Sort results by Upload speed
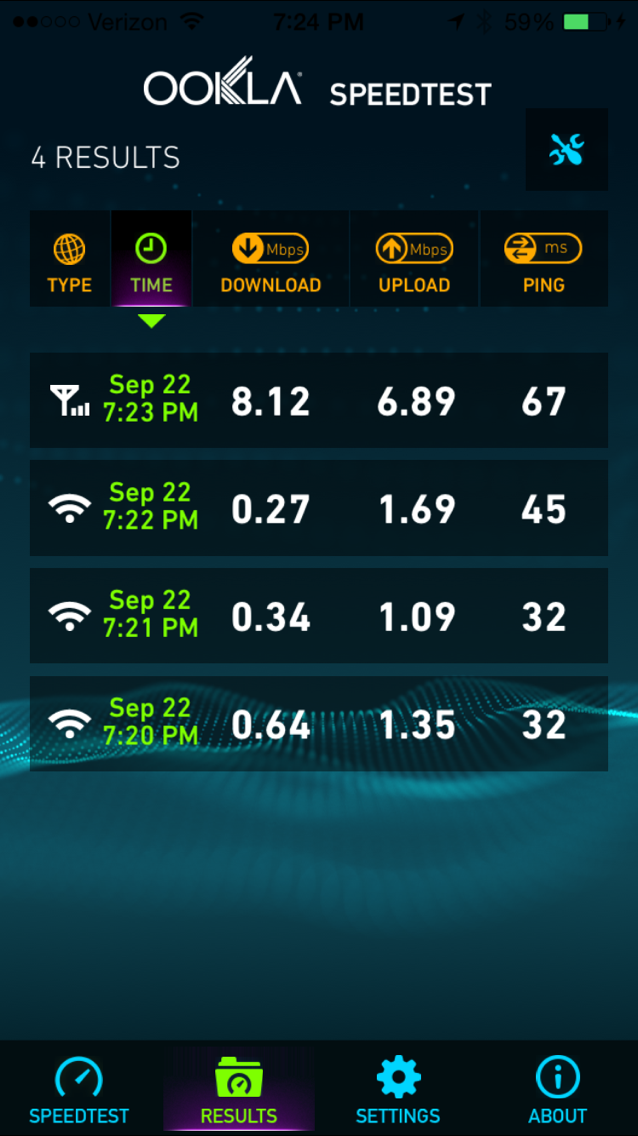Image resolution: width=638 pixels, height=1136 pixels. [x=414, y=259]
